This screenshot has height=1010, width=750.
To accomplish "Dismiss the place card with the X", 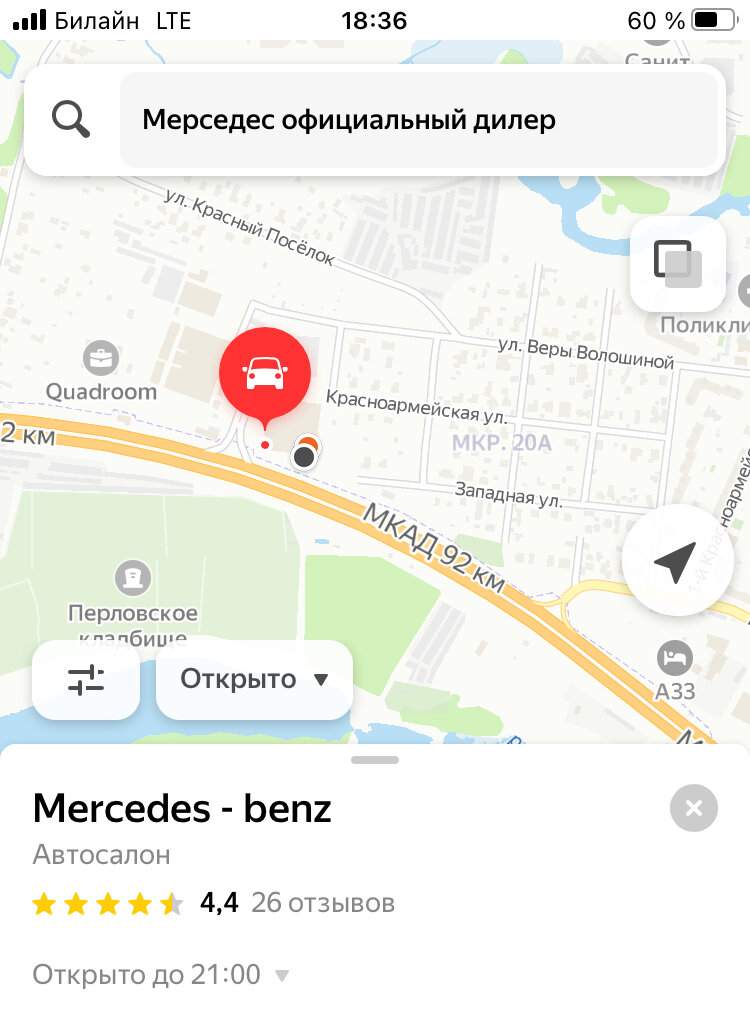I will pyautogui.click(x=693, y=808).
